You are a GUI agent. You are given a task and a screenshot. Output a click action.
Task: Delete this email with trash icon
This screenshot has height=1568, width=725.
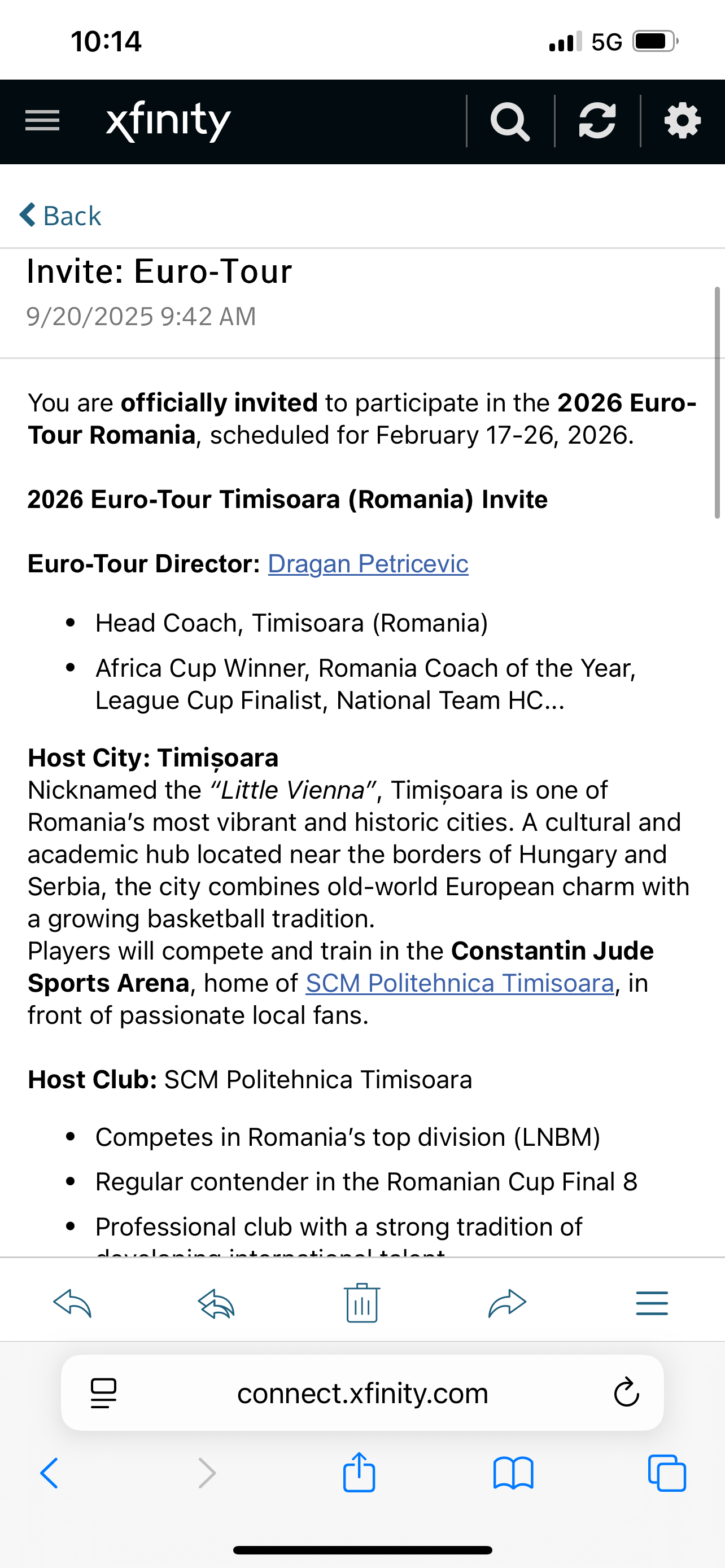tap(361, 1303)
